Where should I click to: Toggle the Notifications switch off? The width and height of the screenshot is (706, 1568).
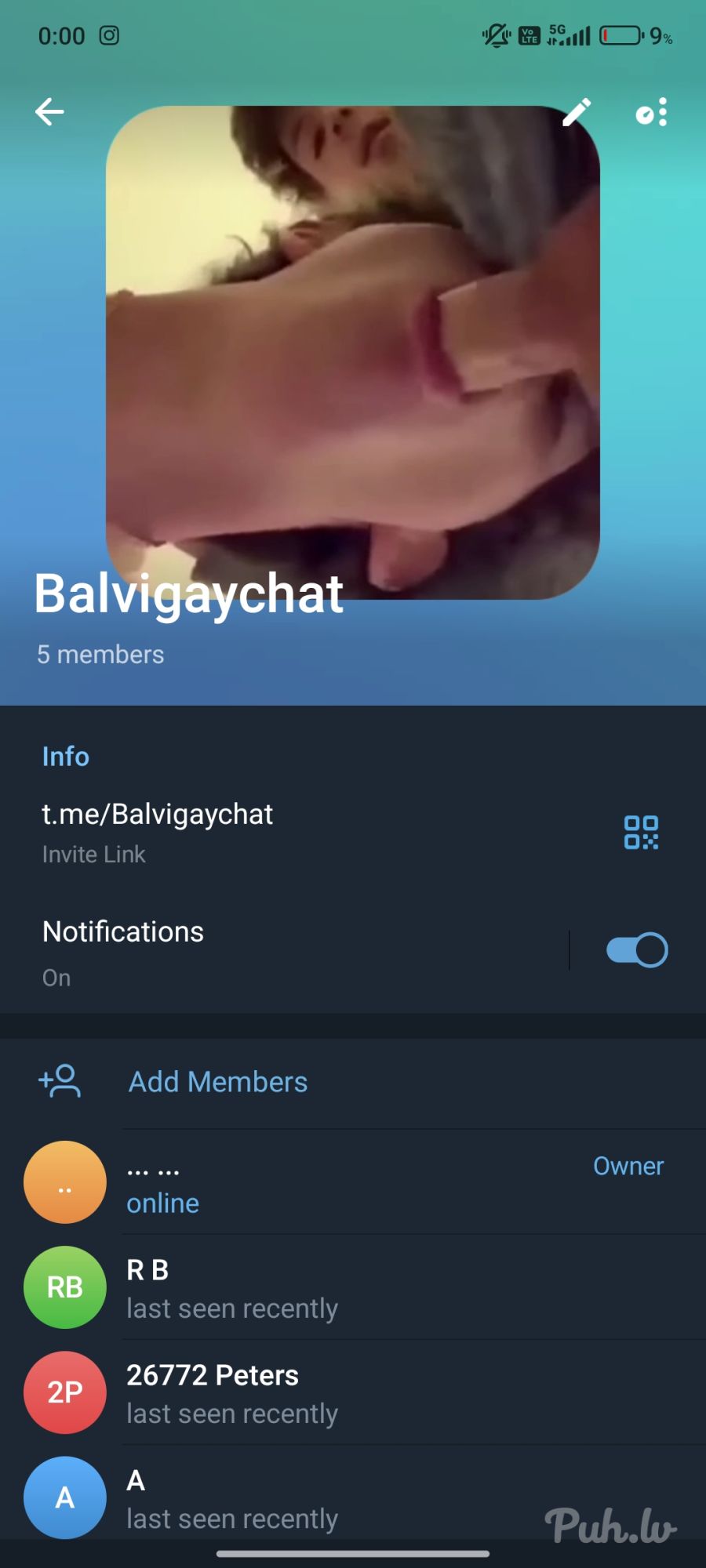pos(636,950)
